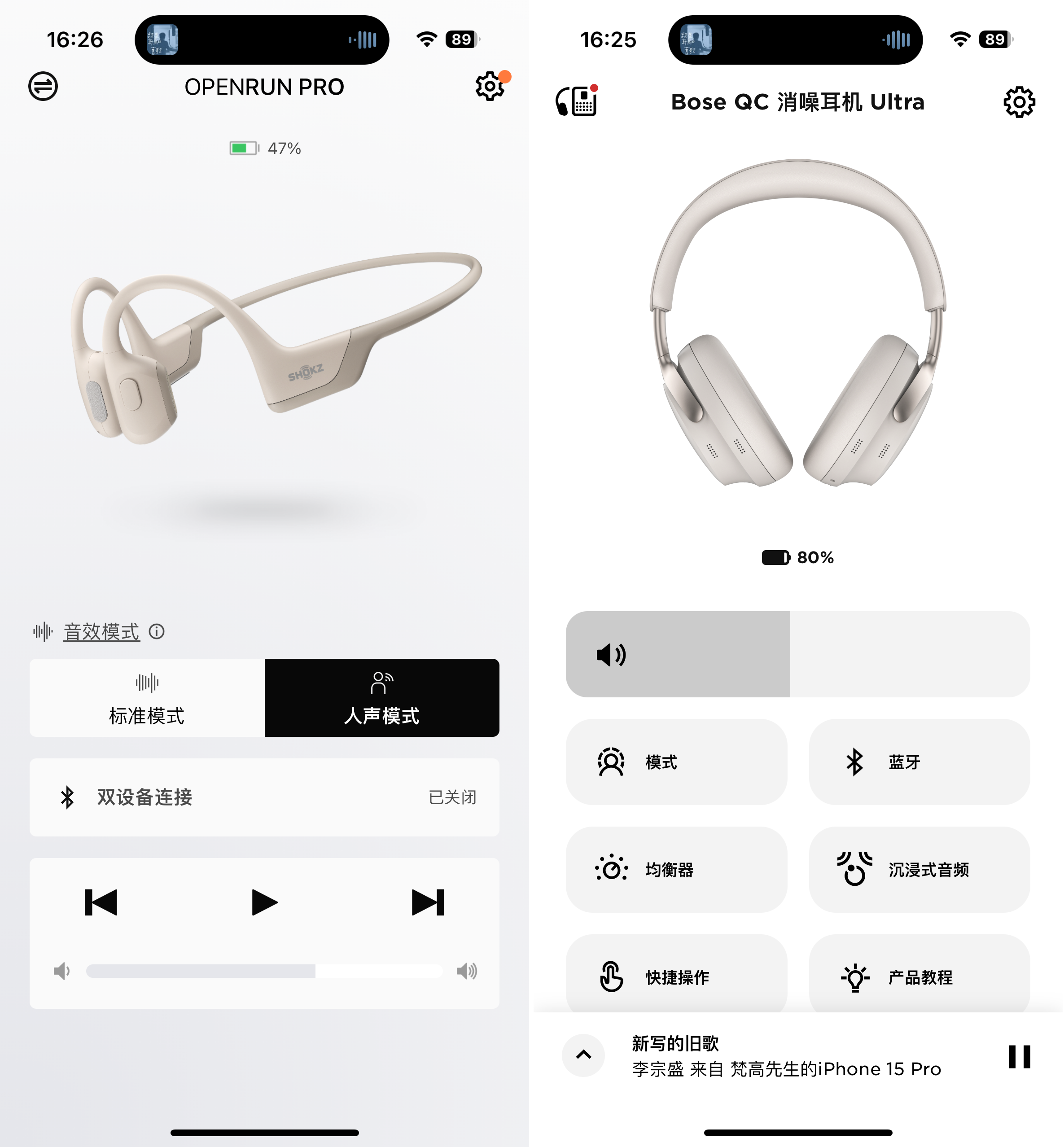This screenshot has width=1064, height=1147.
Task: Click the info button next to 音效模式
Action: [157, 631]
